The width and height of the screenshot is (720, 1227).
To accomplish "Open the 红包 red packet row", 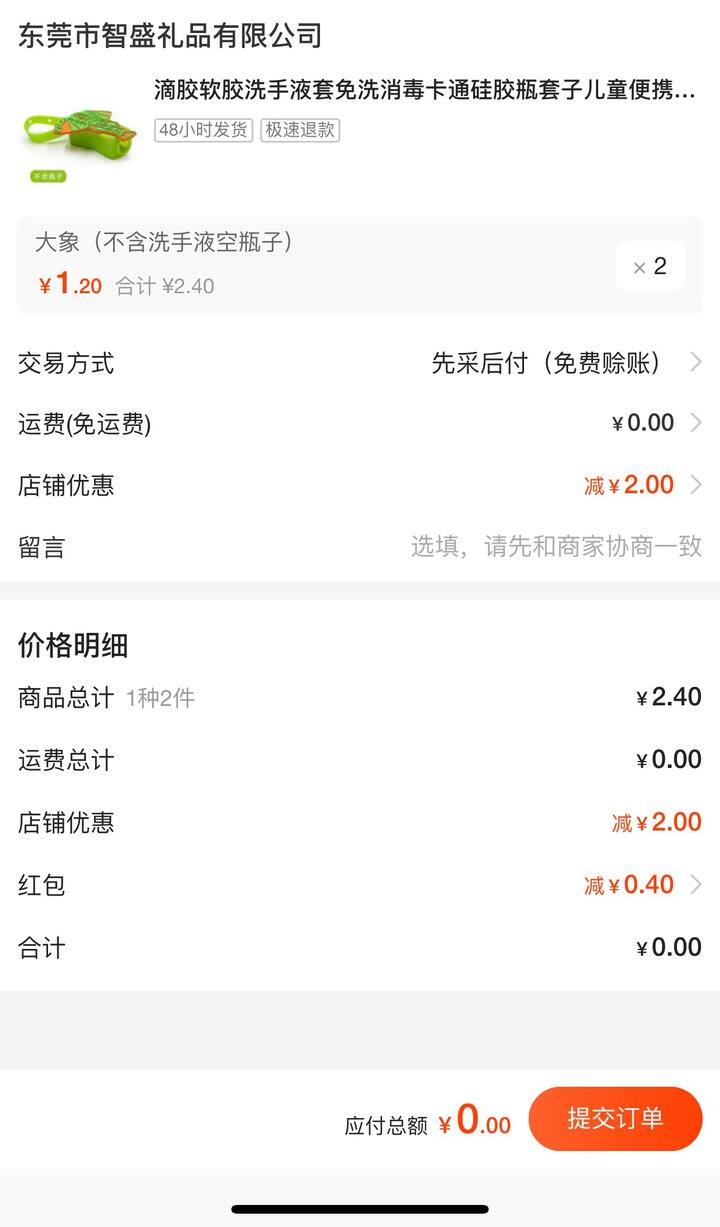I will click(360, 885).
